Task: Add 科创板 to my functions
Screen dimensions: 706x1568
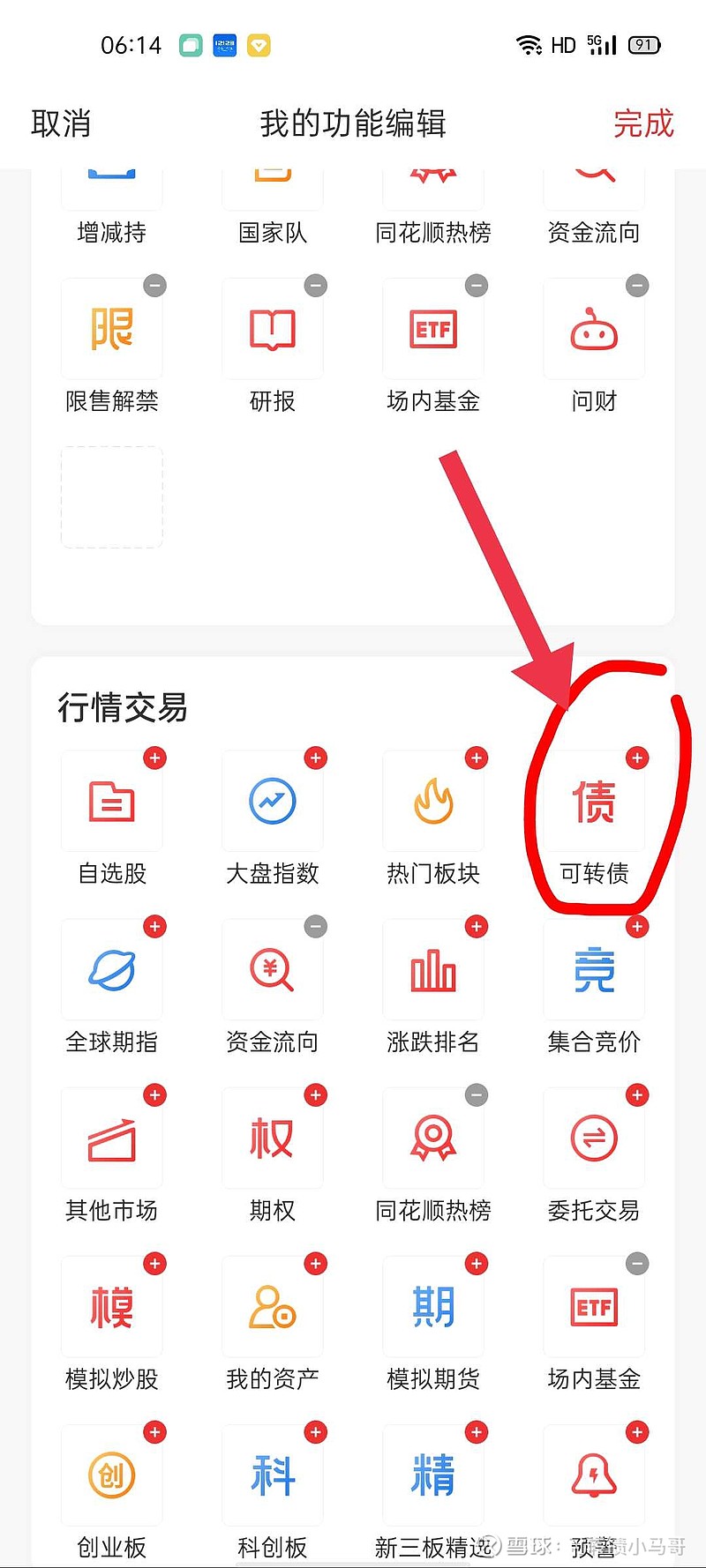Action: pos(316,1432)
